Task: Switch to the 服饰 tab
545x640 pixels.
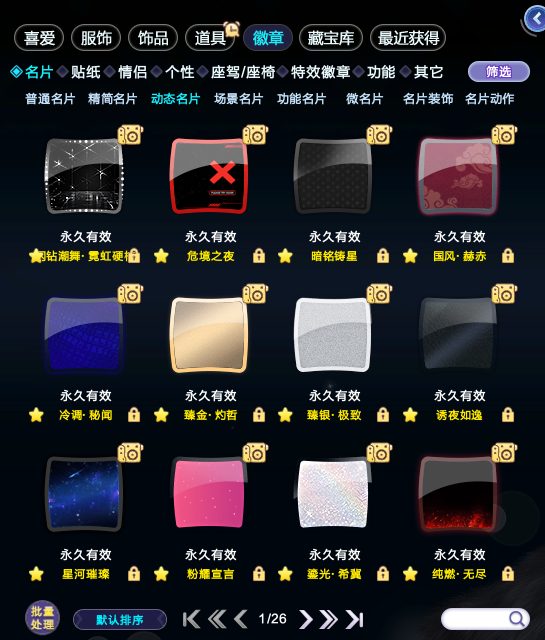Action: [96, 38]
